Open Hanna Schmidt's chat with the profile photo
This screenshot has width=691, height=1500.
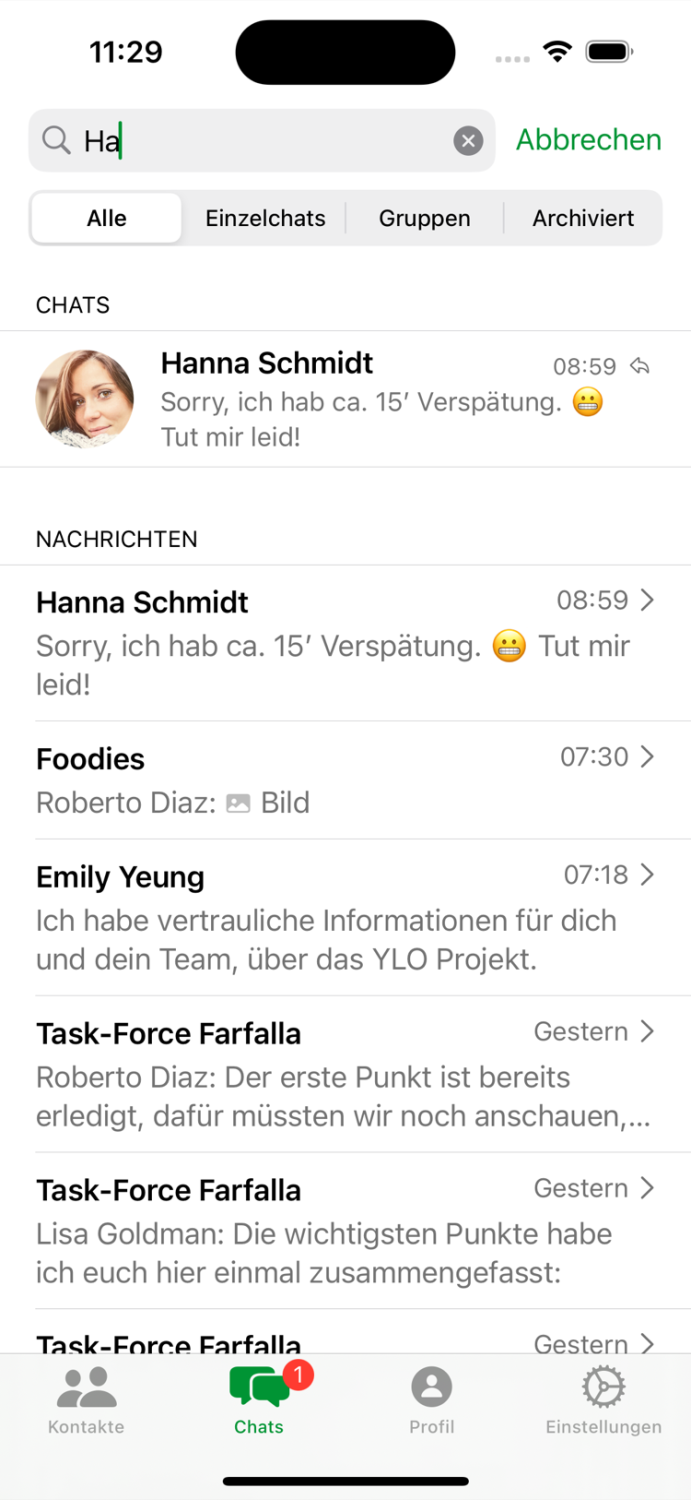pos(345,399)
